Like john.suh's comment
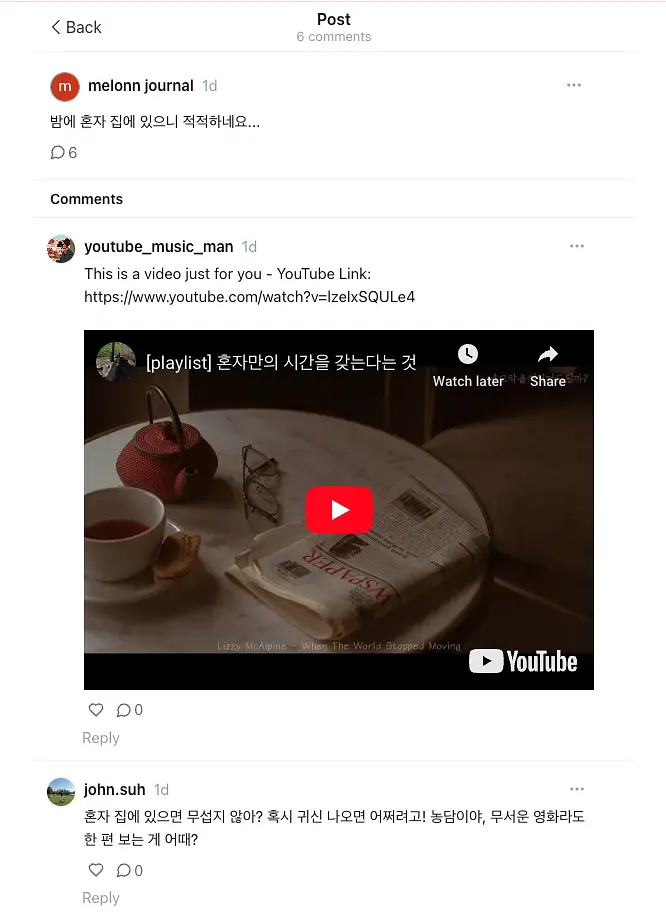This screenshot has width=666, height=918. pyautogui.click(x=96, y=870)
